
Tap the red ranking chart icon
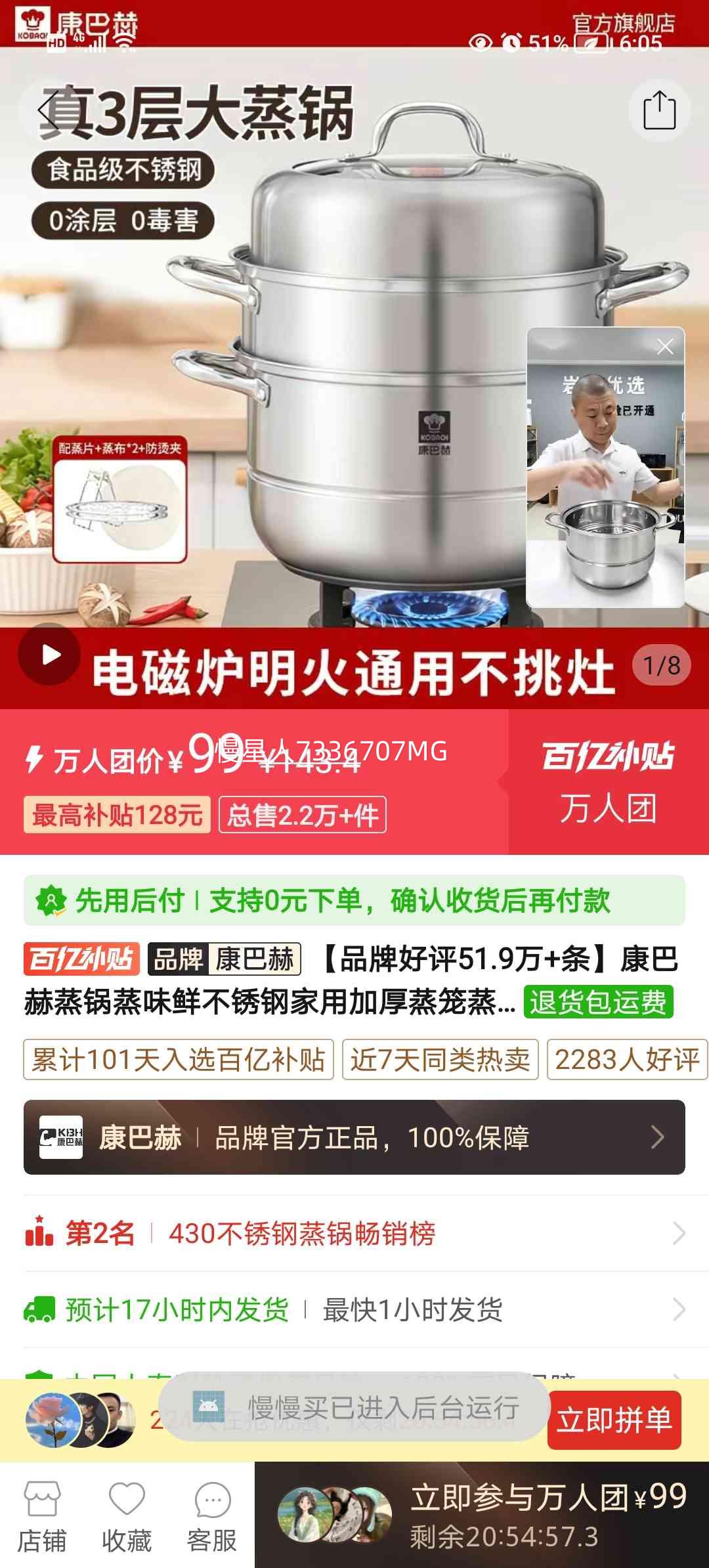37,1232
